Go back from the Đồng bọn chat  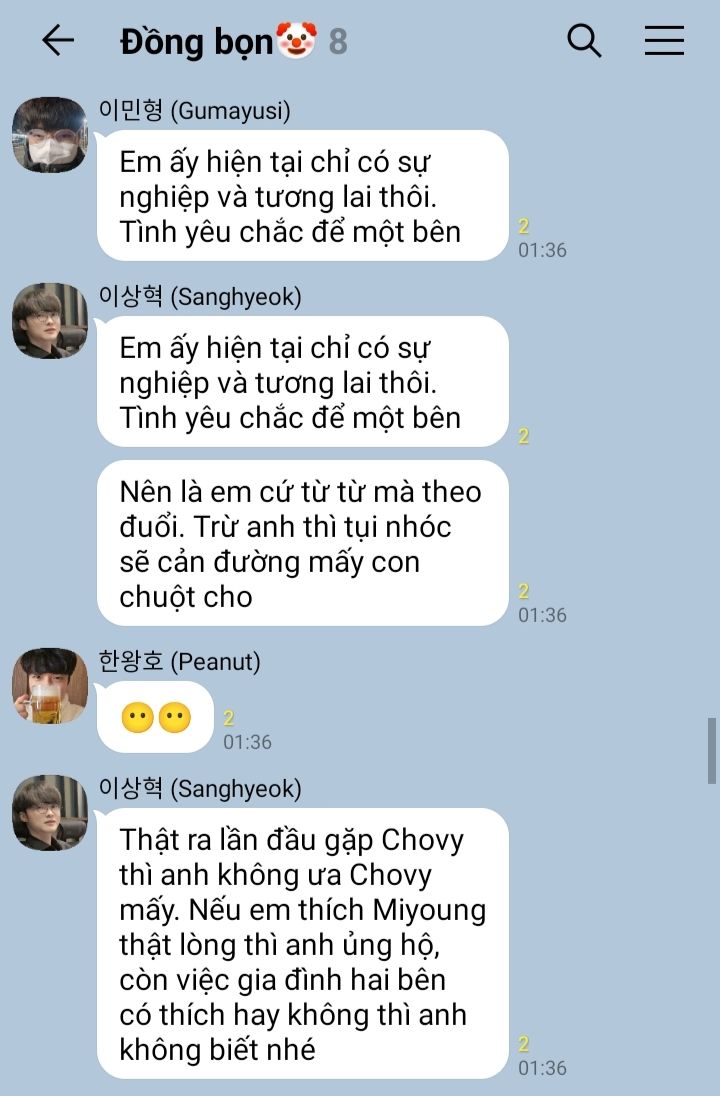58,40
